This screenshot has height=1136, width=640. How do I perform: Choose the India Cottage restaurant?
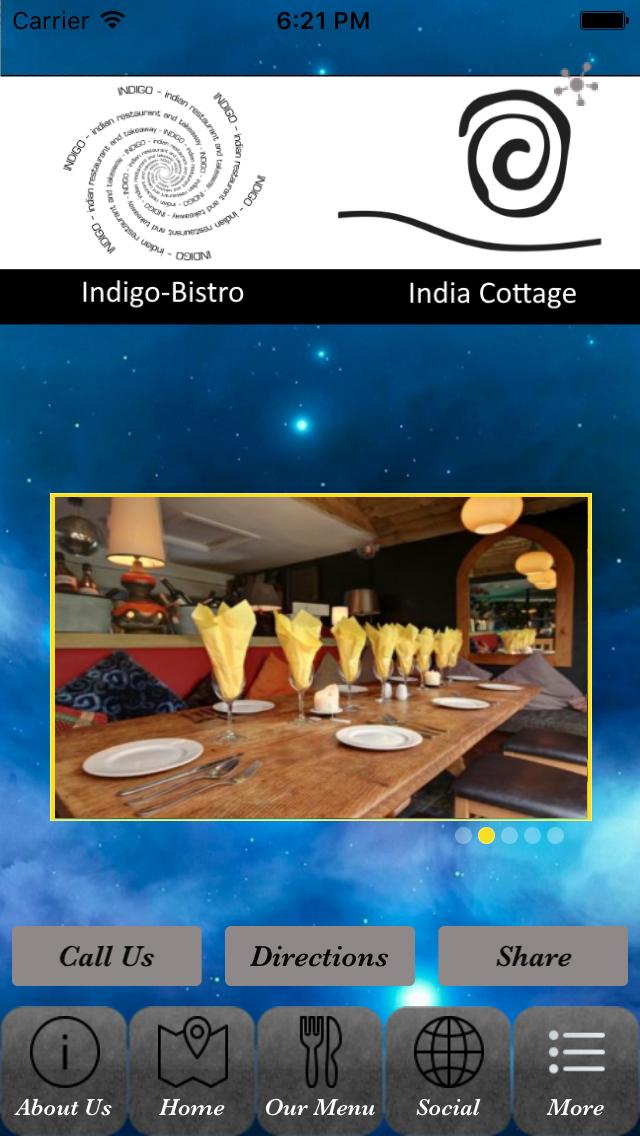click(x=491, y=200)
